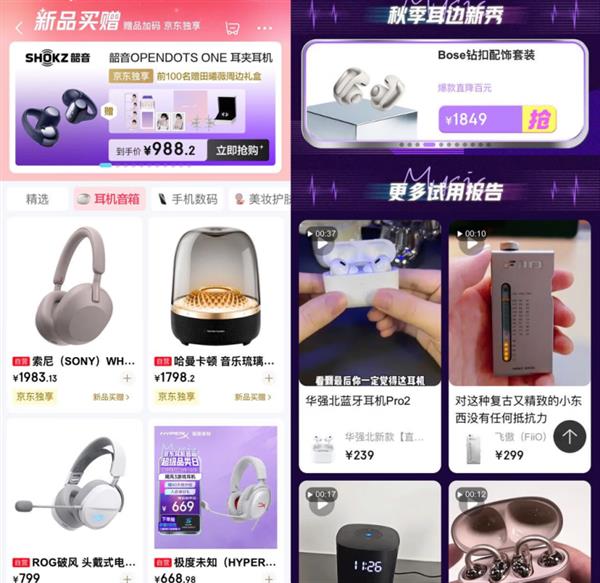Select the 耳机音箱 tab
Image resolution: width=600 pixels, height=583 pixels.
pyautogui.click(x=109, y=199)
